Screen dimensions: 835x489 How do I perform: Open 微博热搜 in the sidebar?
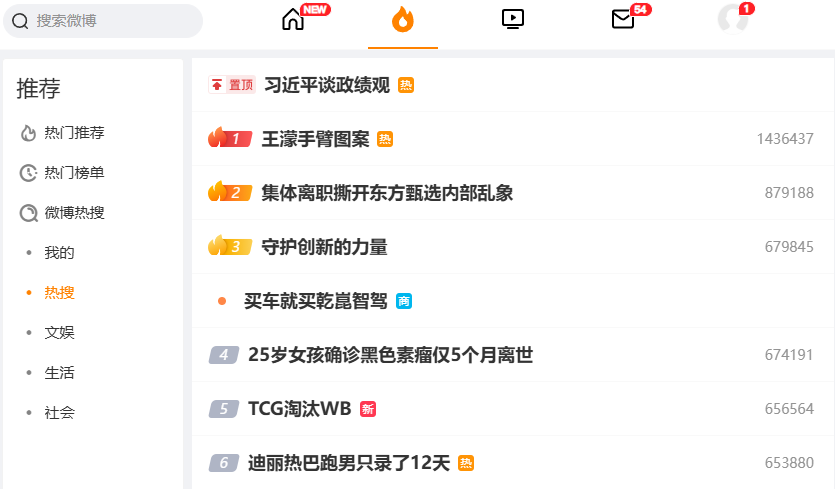[x=74, y=213]
